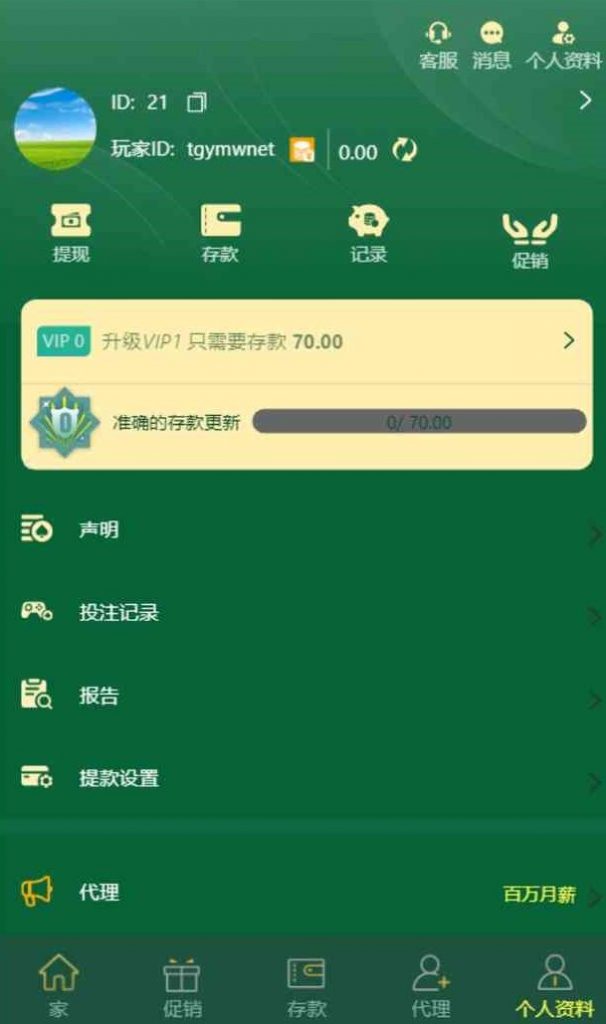The image size is (606, 1024).
Task: Open the 存款 shortcut below the profile
Action: 220,232
